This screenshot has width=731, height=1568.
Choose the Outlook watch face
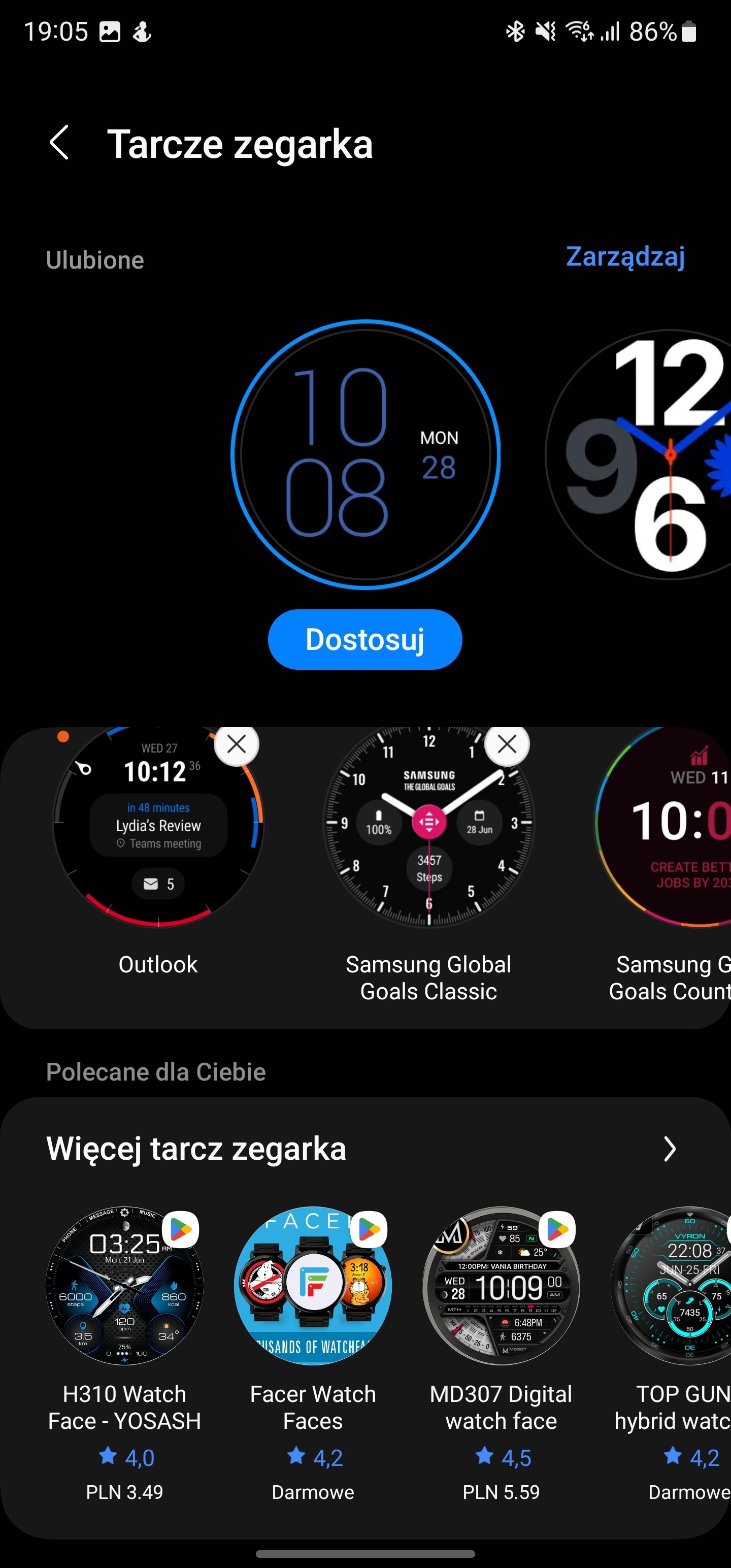[x=158, y=852]
